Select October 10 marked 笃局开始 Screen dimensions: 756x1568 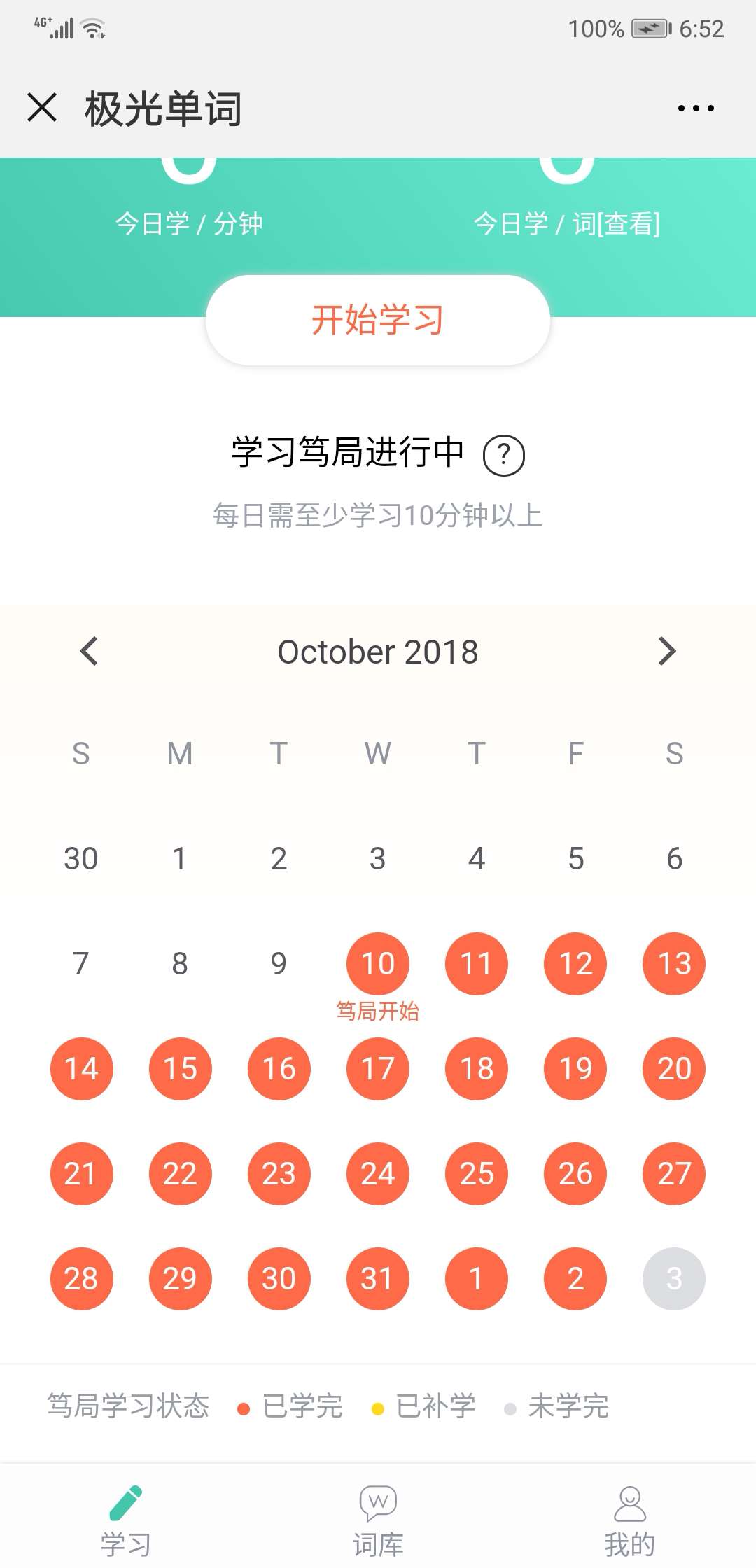377,964
